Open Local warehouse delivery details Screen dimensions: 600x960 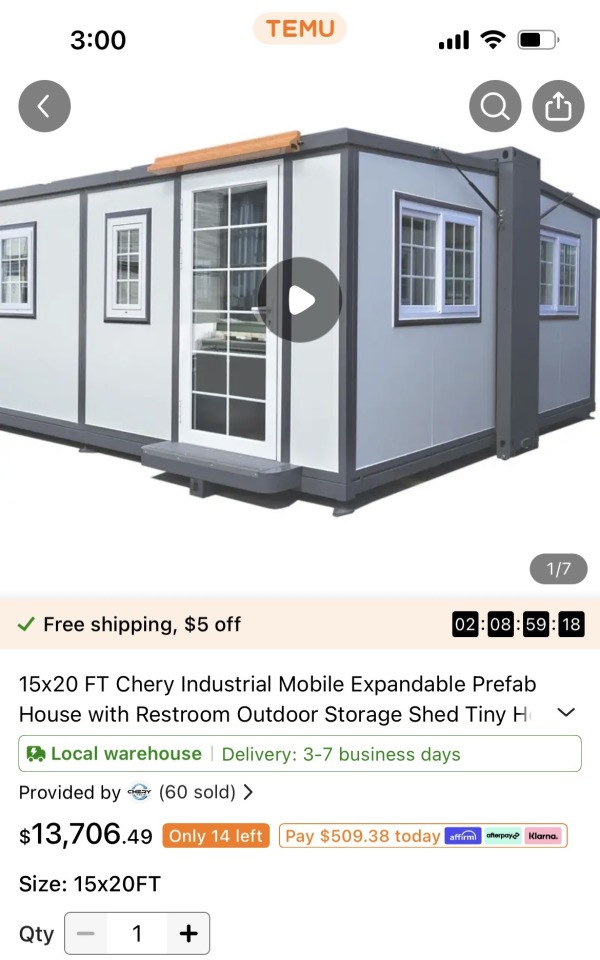tap(299, 754)
